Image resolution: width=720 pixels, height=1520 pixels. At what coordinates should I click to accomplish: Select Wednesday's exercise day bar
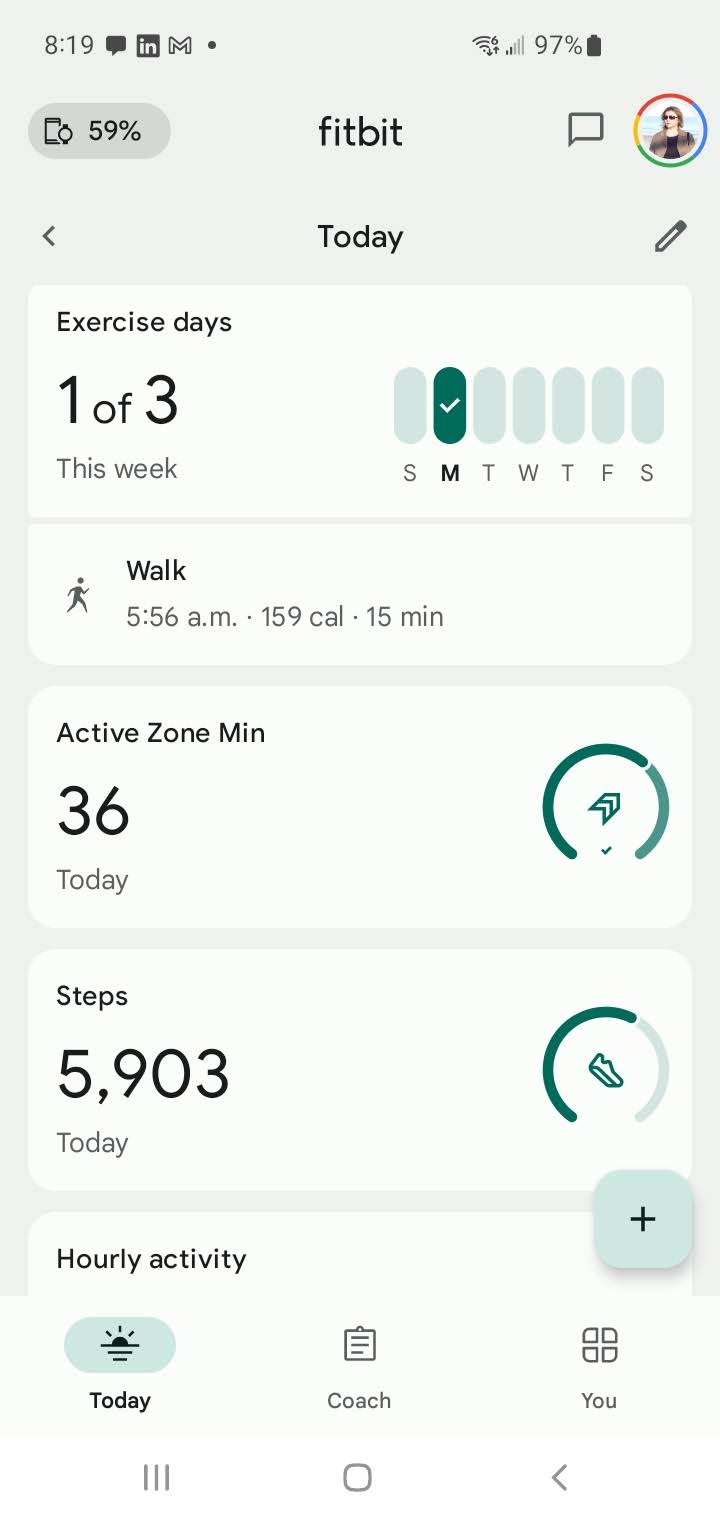528,404
